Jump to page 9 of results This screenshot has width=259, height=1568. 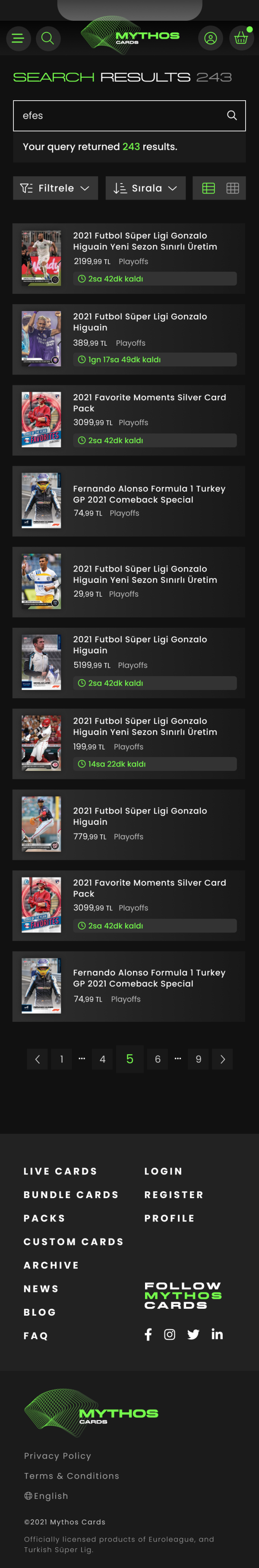click(198, 1059)
